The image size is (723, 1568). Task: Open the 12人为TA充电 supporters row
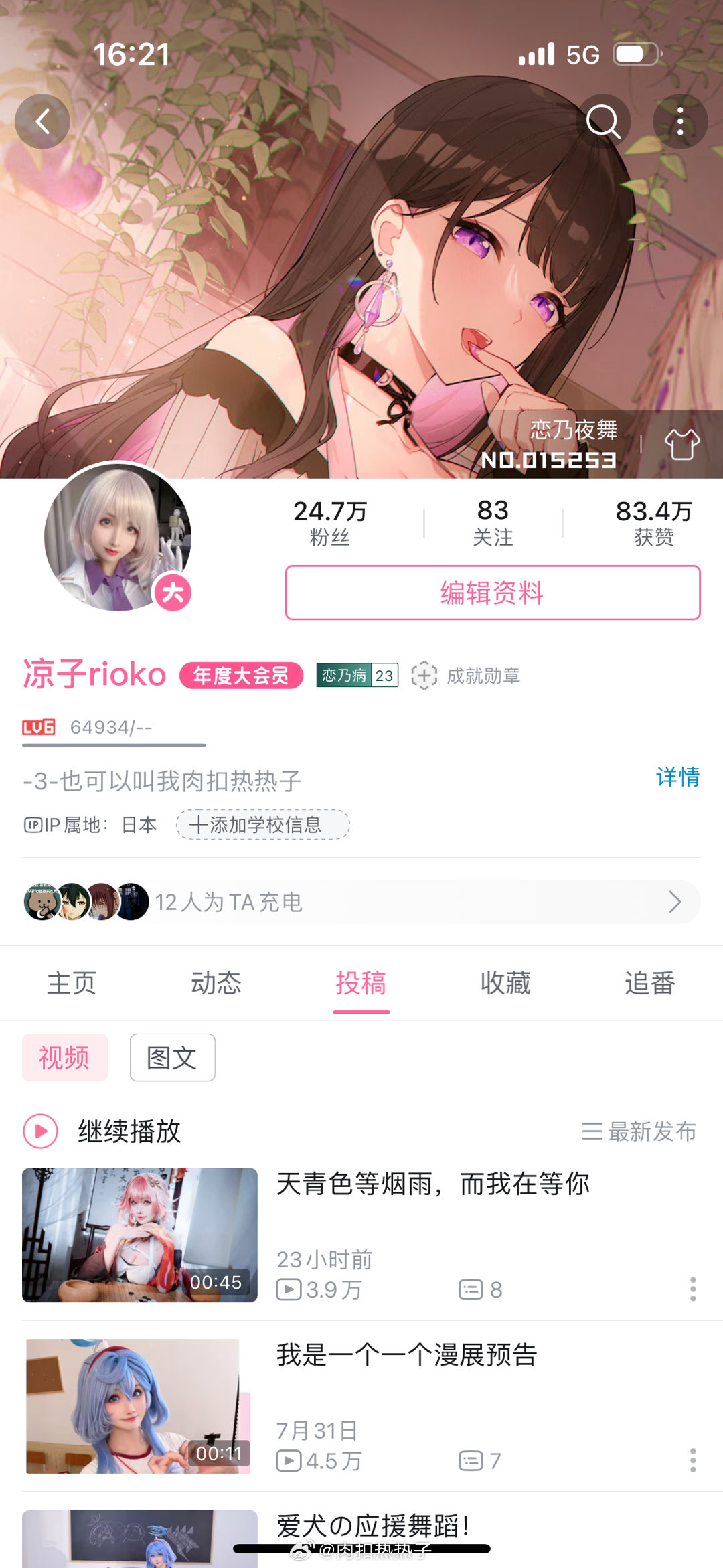tap(361, 902)
